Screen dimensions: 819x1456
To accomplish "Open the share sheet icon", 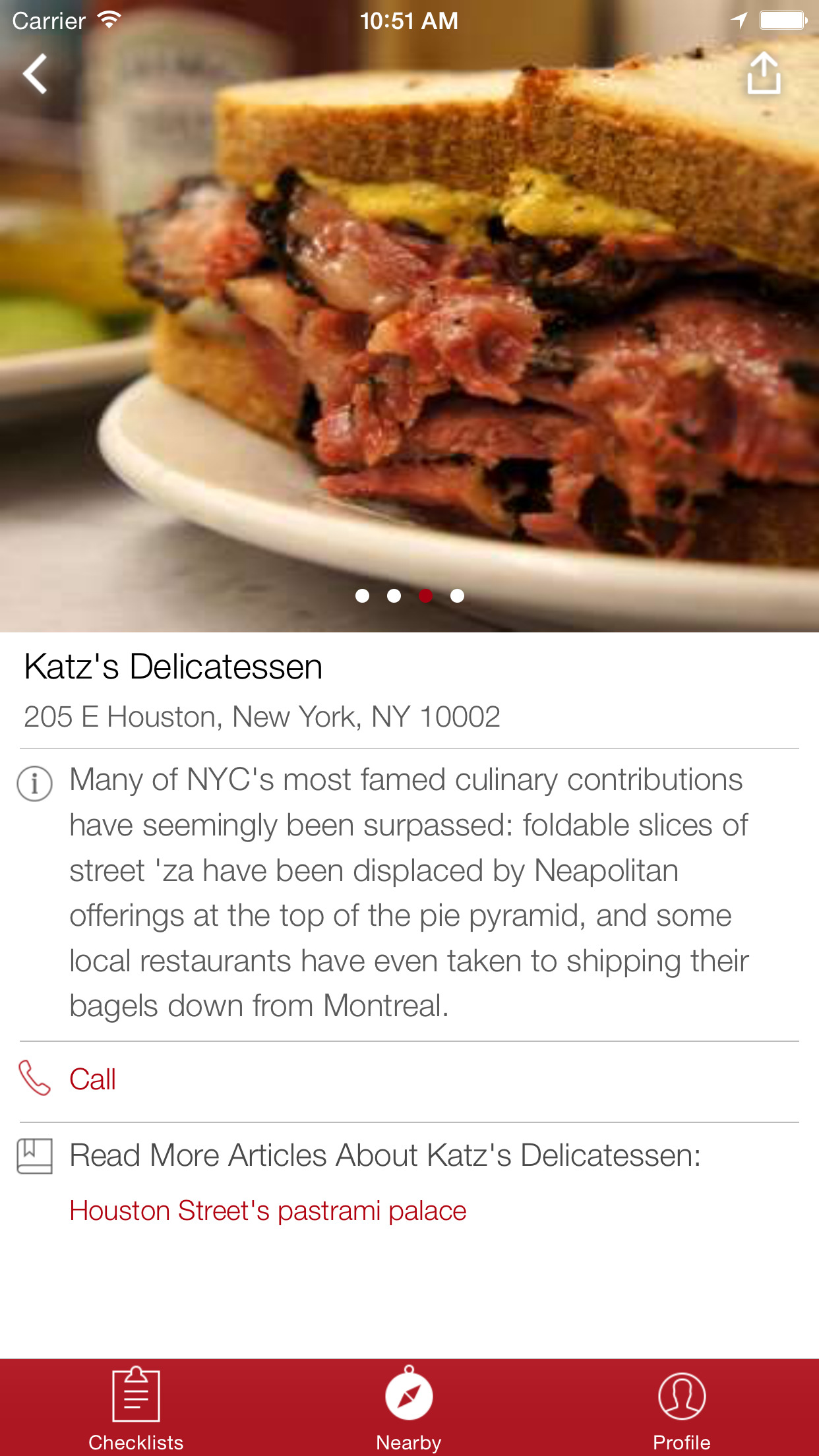I will (x=765, y=75).
